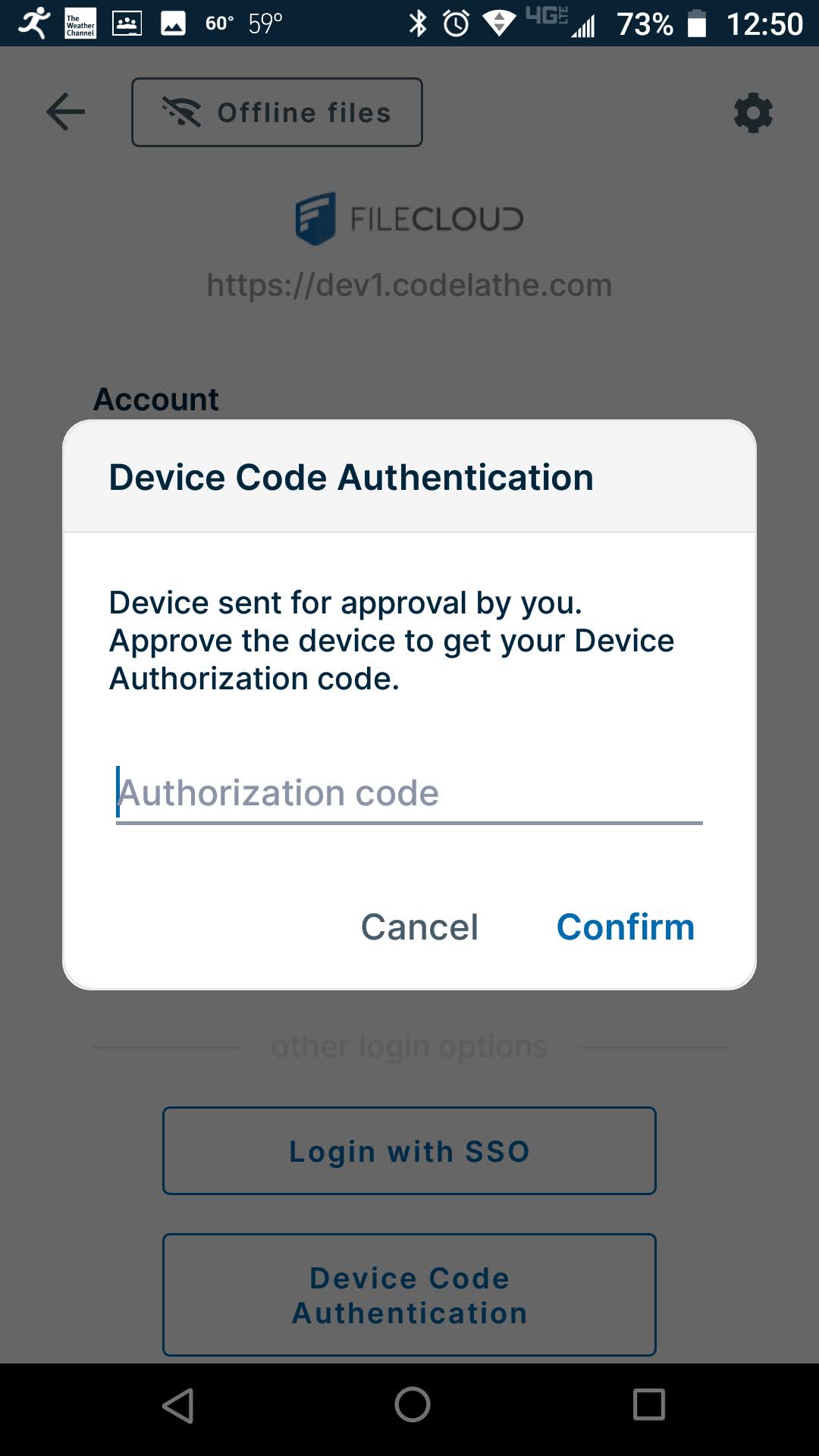Confirm the device authorization code
Viewport: 819px width, 1456px height.
pos(626,927)
